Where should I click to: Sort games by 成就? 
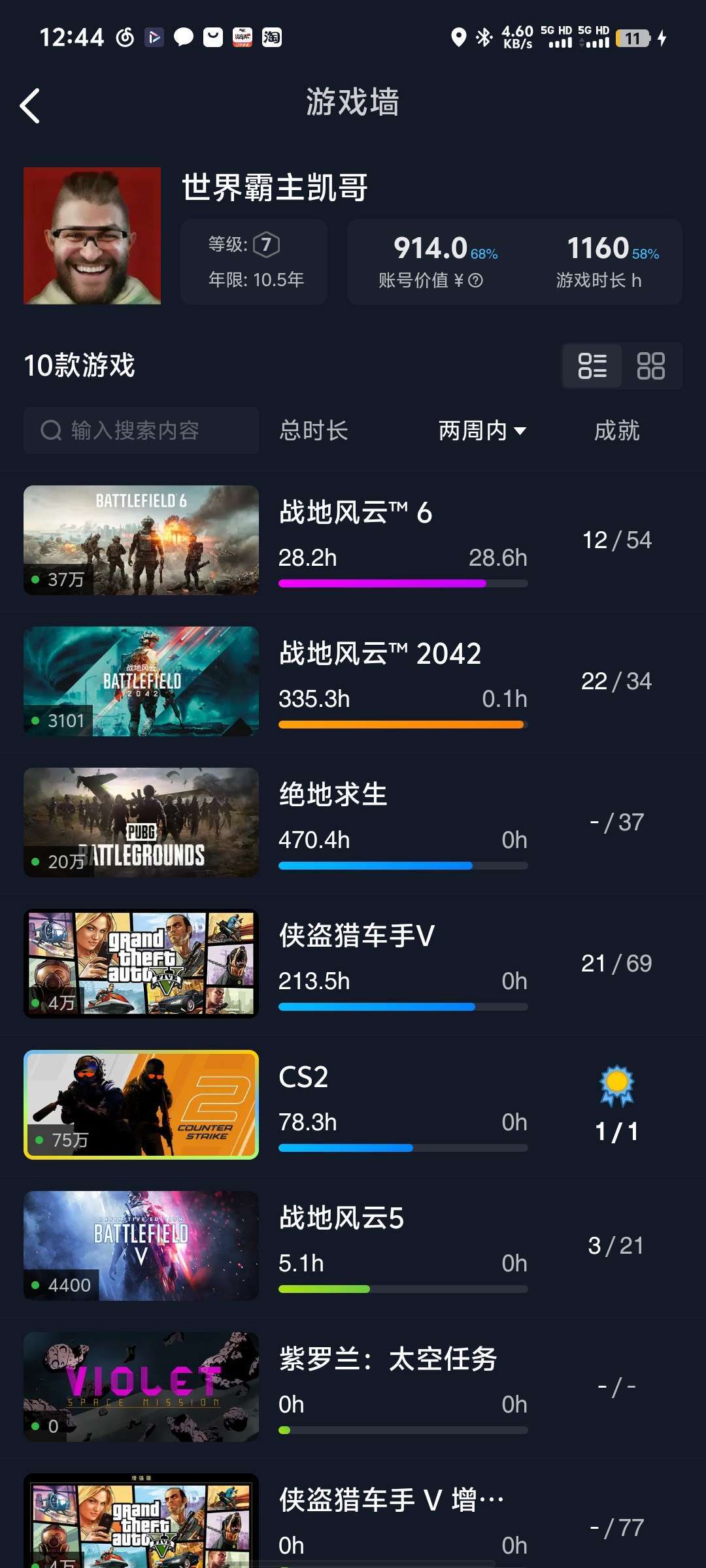pyautogui.click(x=616, y=431)
